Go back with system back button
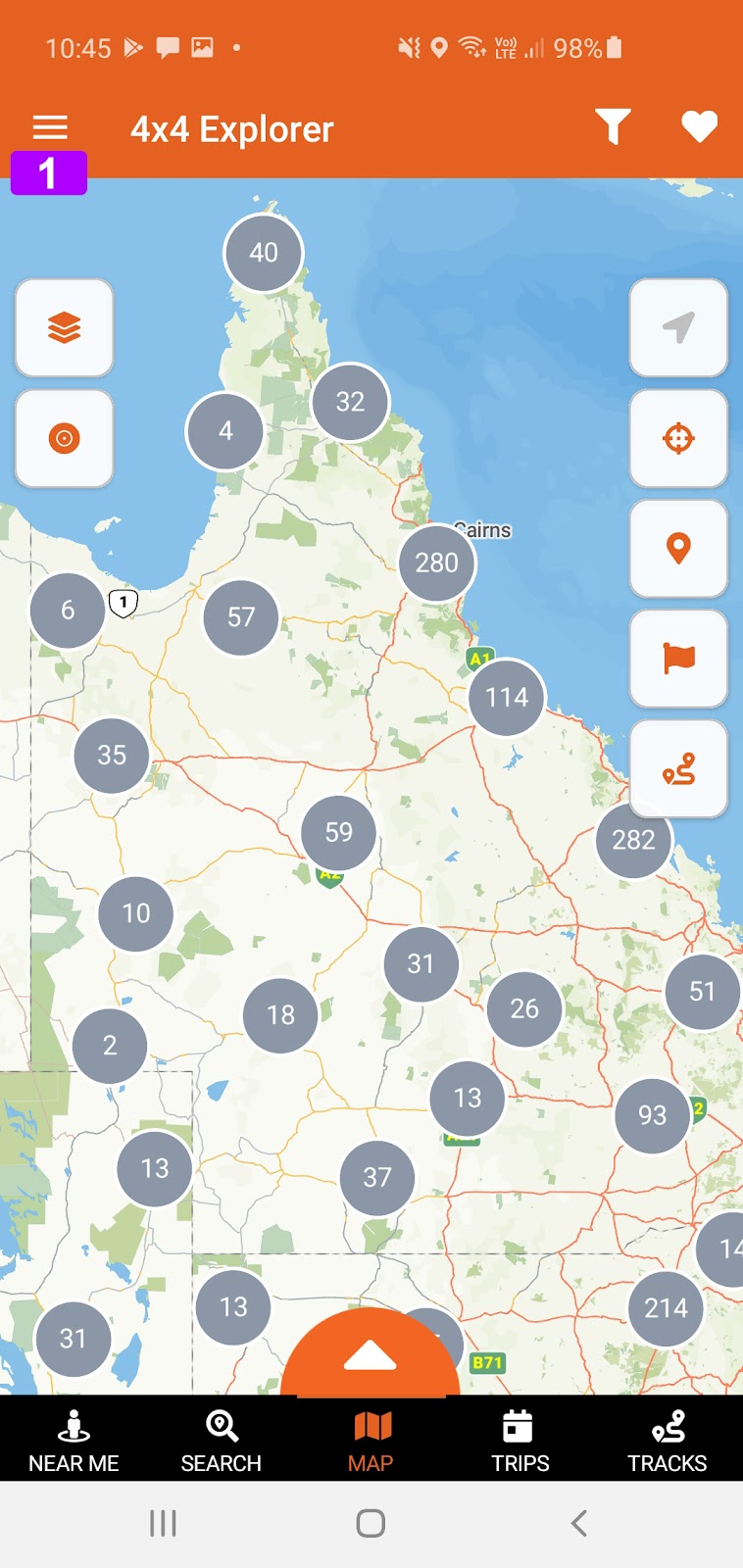The width and height of the screenshot is (743, 1568). click(x=578, y=1523)
